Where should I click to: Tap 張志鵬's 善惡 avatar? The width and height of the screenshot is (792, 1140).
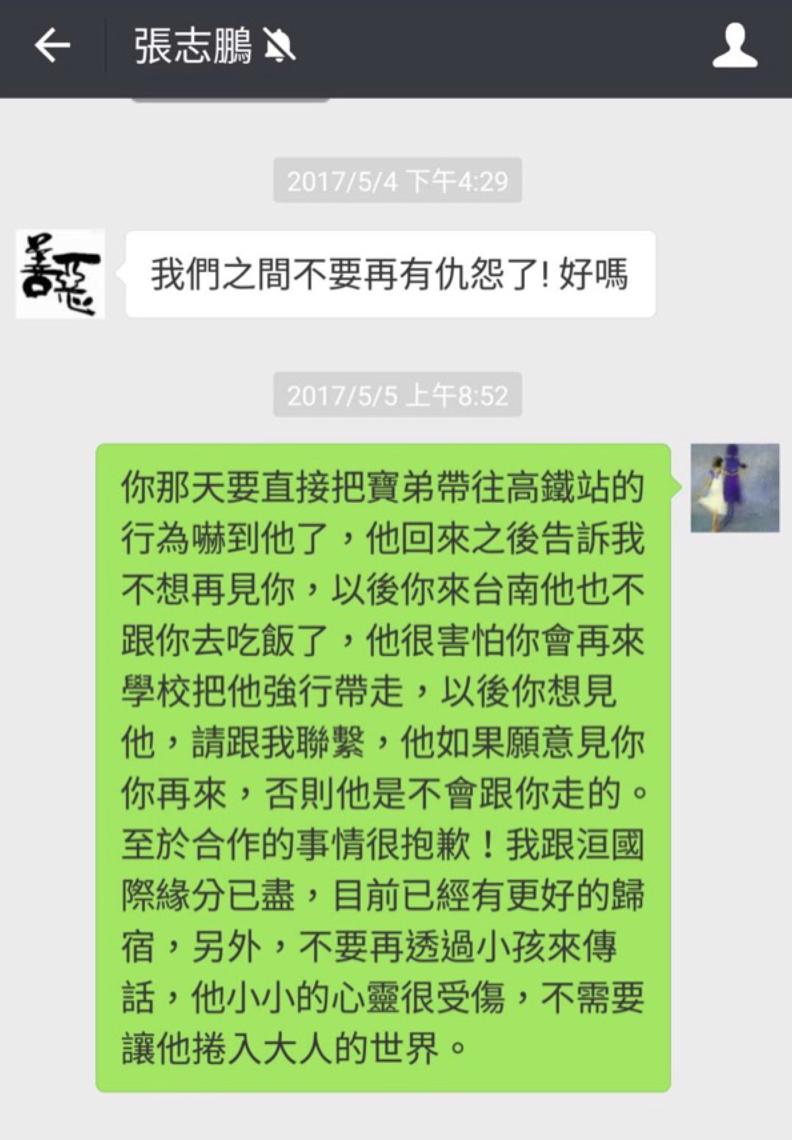tap(59, 271)
